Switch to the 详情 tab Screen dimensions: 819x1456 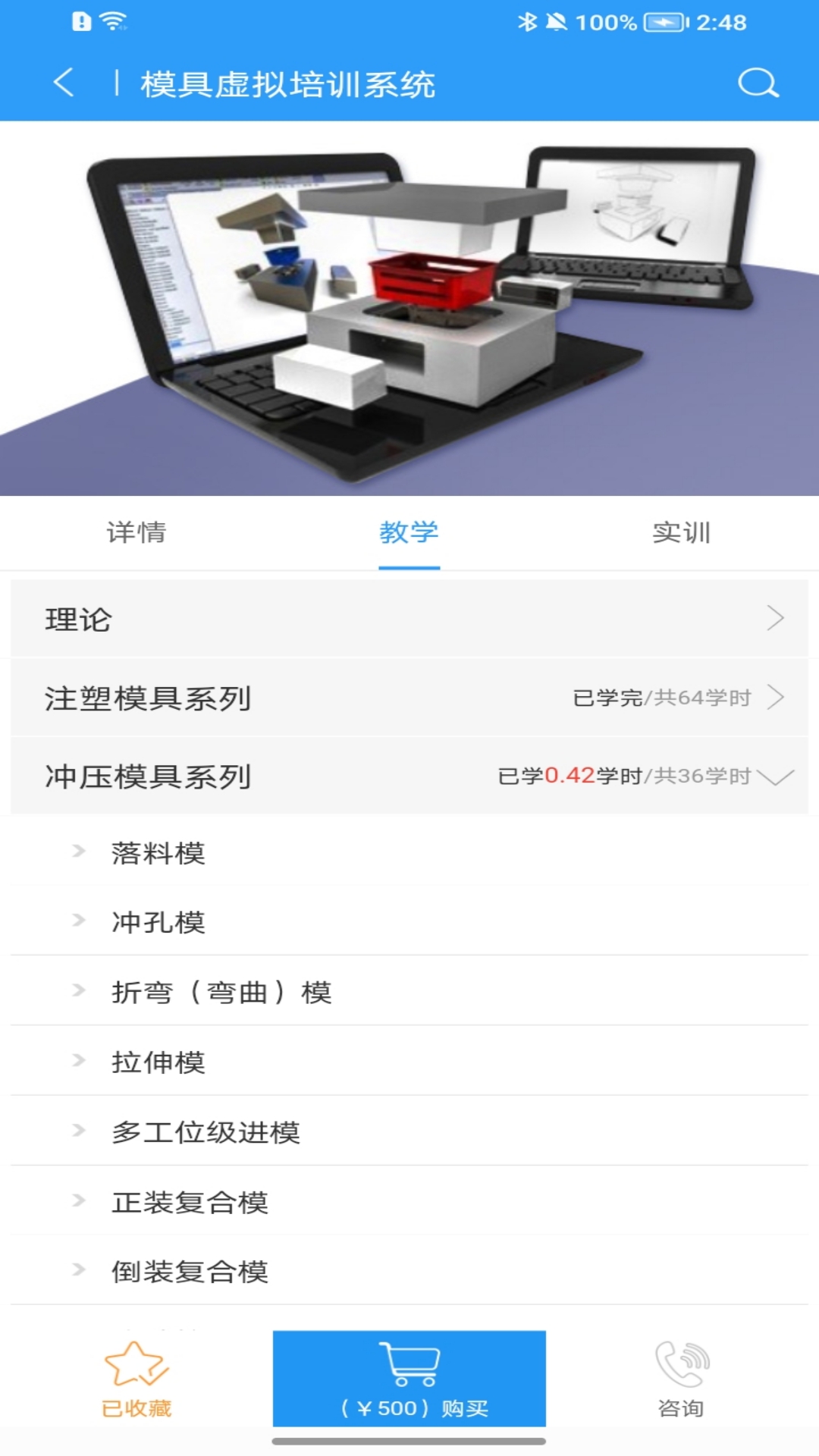click(x=136, y=532)
